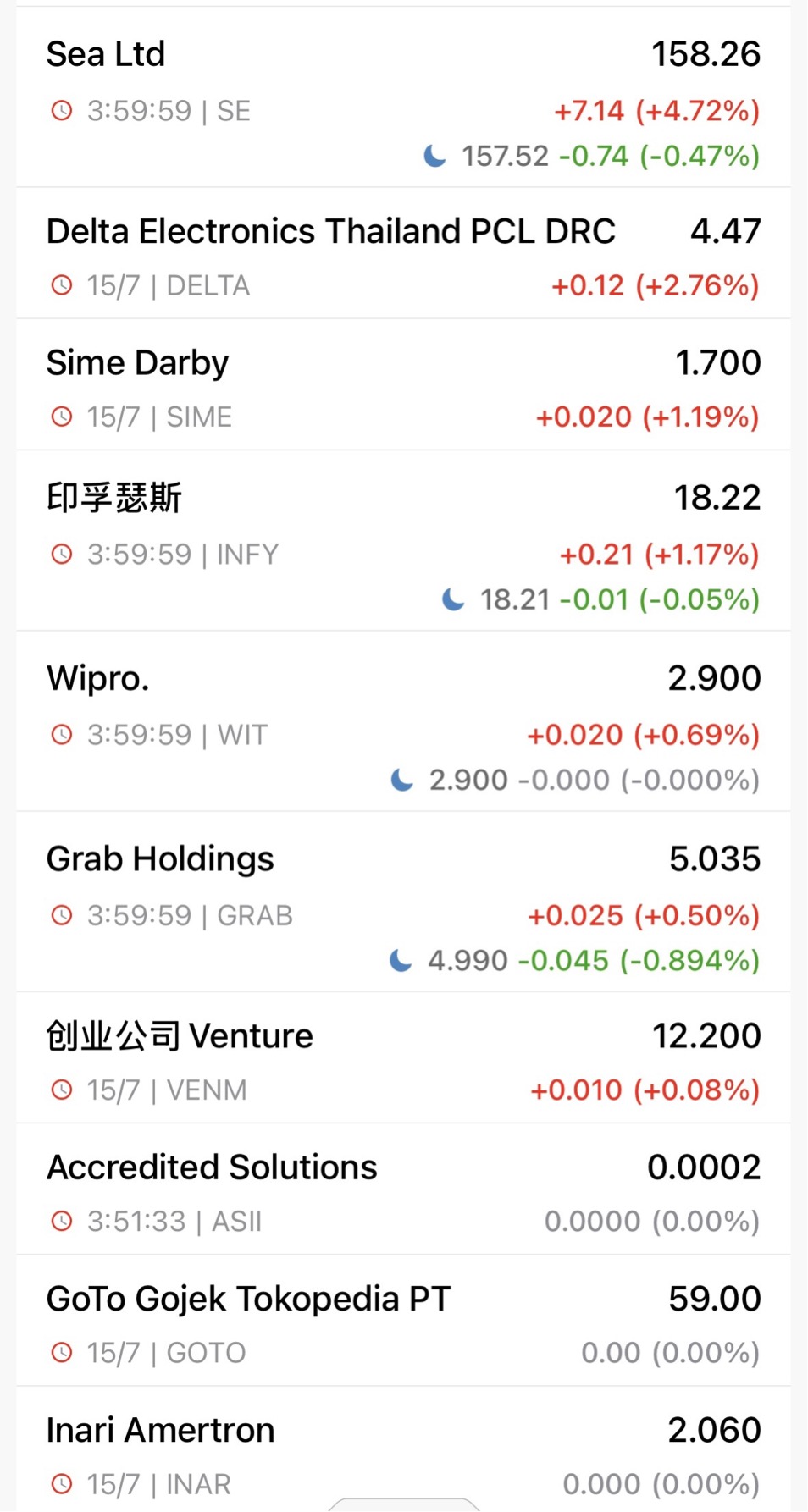Select GoTo Gojek Tokopedia PT
Viewport: 808px width, 1512px height.
403,1320
